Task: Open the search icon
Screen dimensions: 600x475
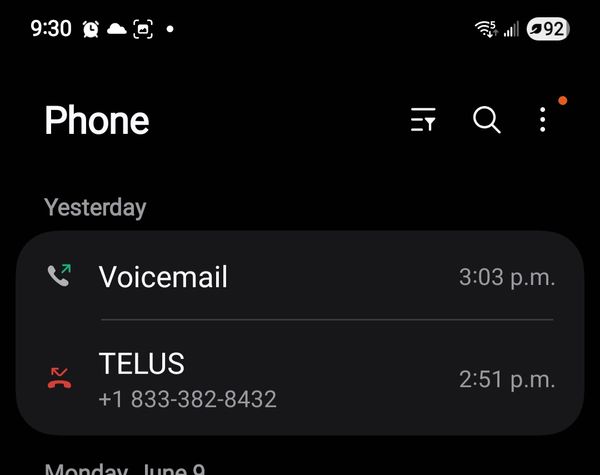Action: (x=486, y=121)
